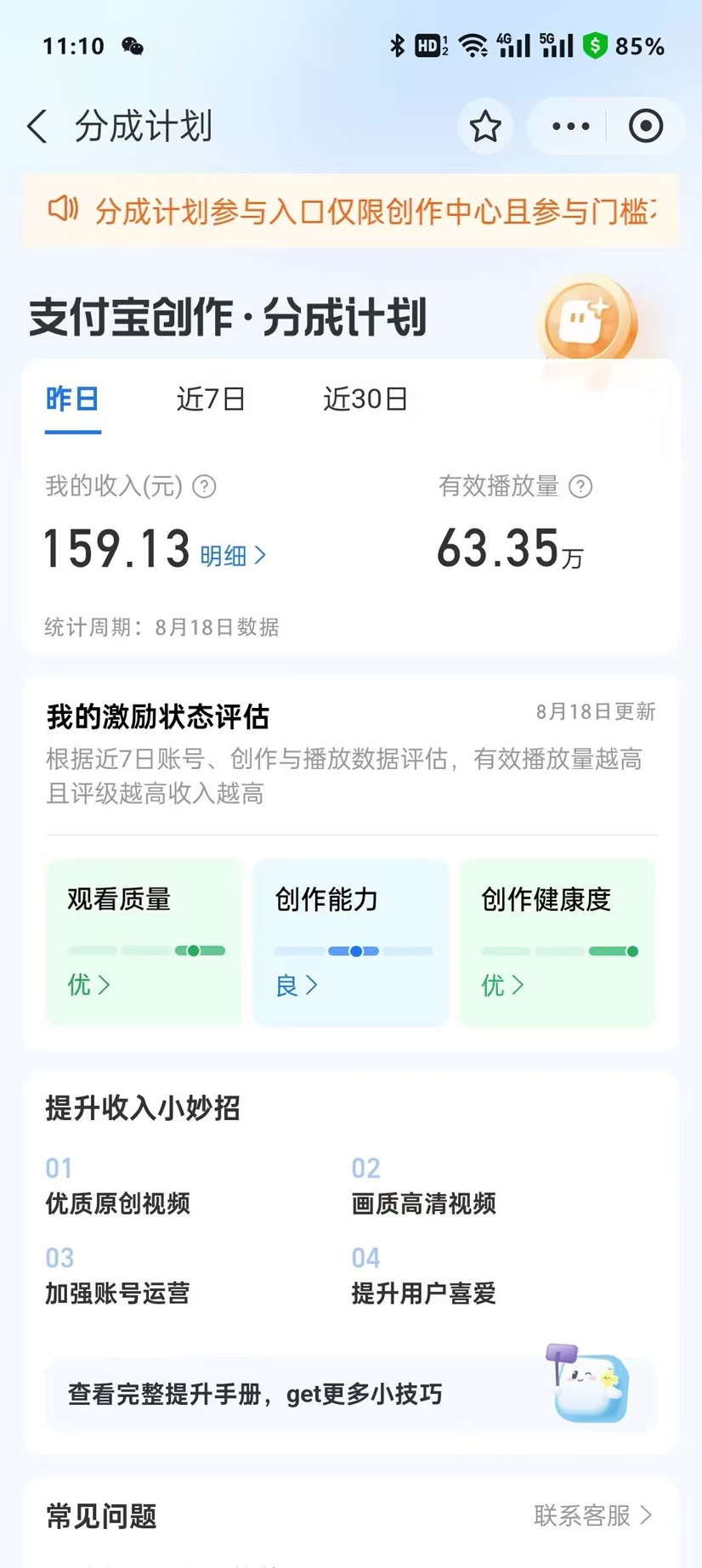Open the 观看质量 rating card
This screenshot has height=1568, width=702.
[143, 942]
